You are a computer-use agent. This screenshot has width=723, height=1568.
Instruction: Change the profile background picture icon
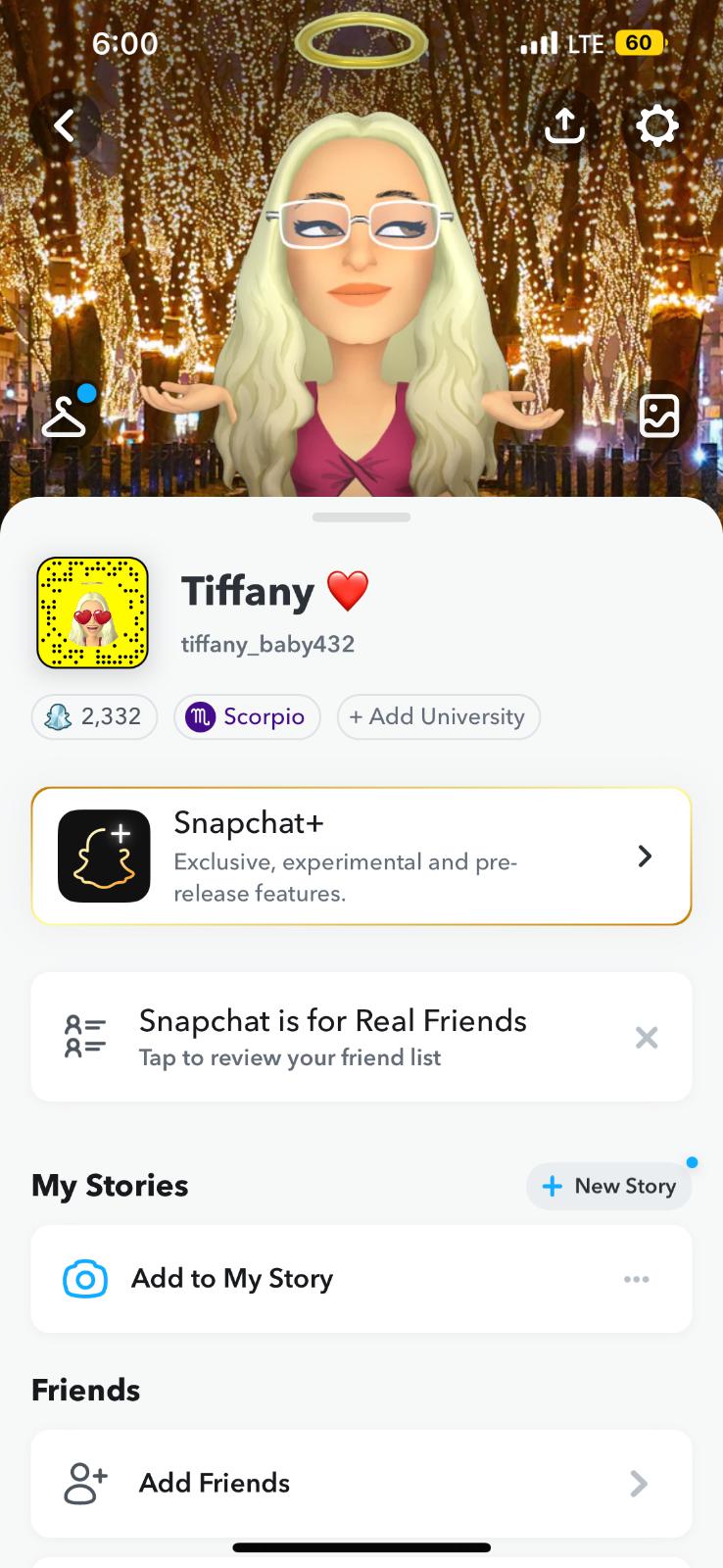point(658,416)
